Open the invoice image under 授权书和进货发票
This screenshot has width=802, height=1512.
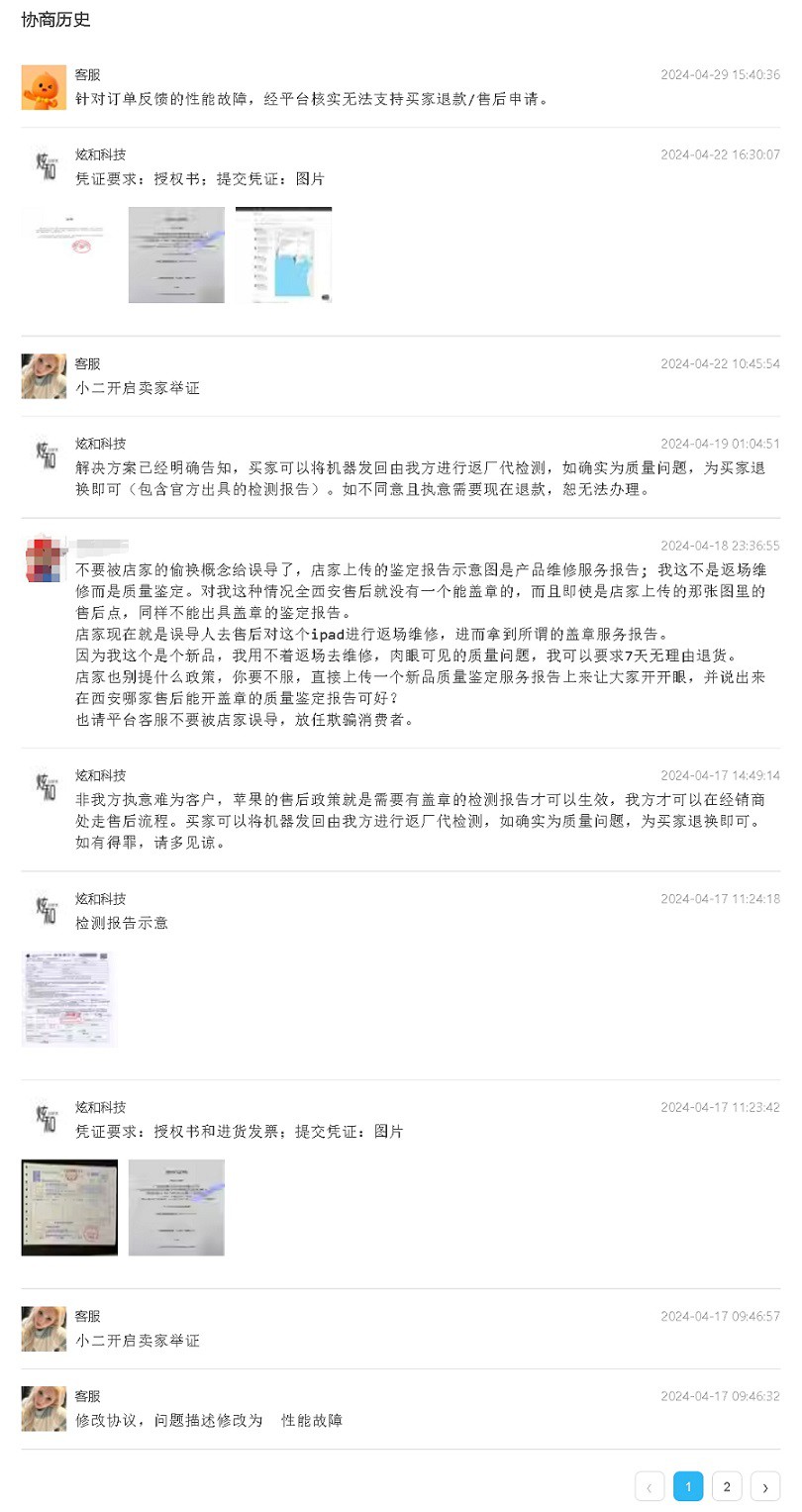coord(69,1207)
